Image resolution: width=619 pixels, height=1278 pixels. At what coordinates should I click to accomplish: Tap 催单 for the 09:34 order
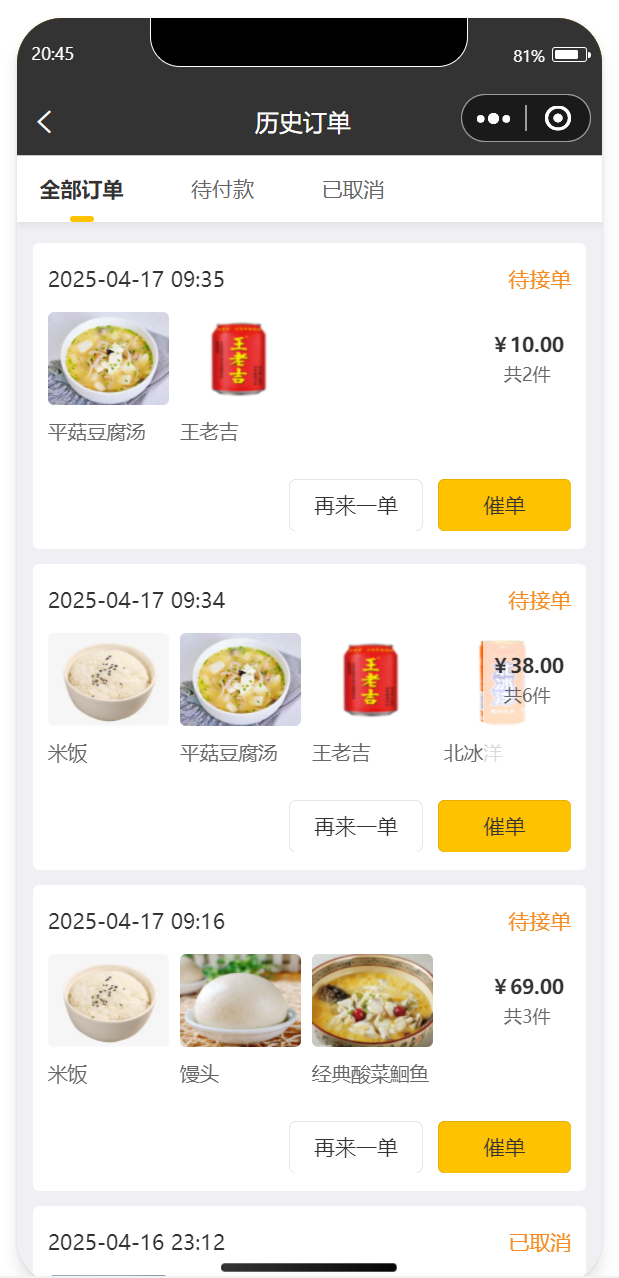[x=504, y=826]
